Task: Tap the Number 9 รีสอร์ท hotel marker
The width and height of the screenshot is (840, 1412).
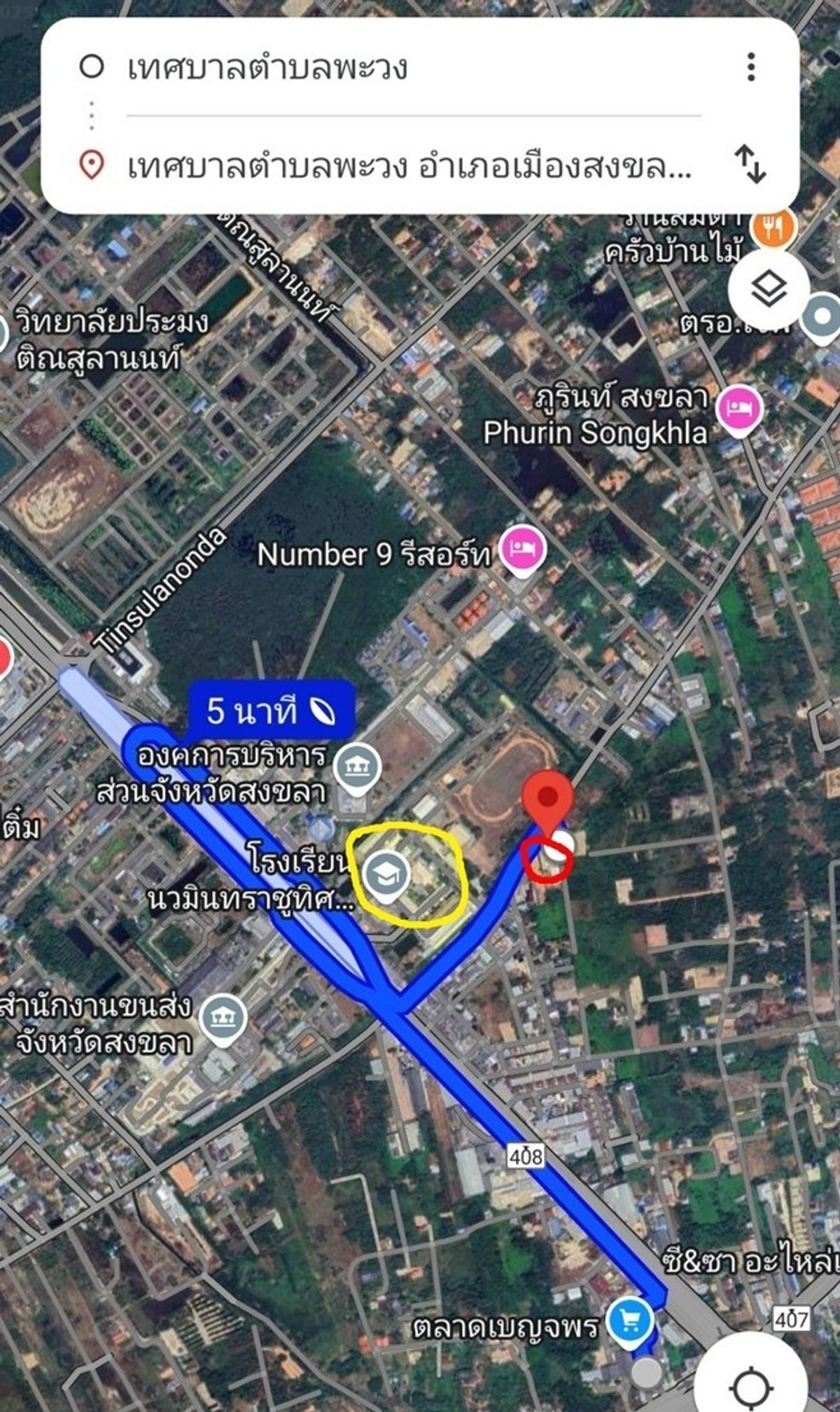Action: tap(523, 550)
